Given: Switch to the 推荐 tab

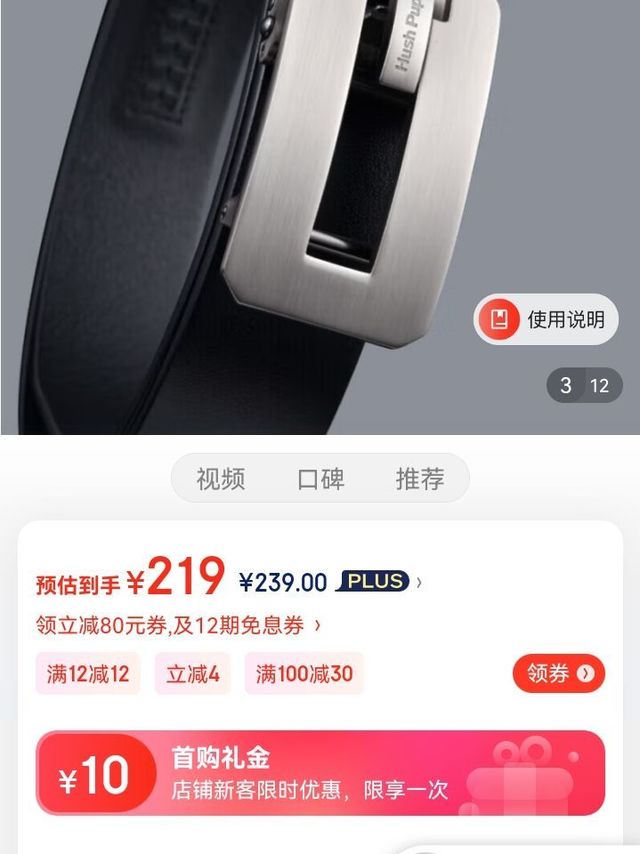Looking at the screenshot, I should [x=419, y=479].
